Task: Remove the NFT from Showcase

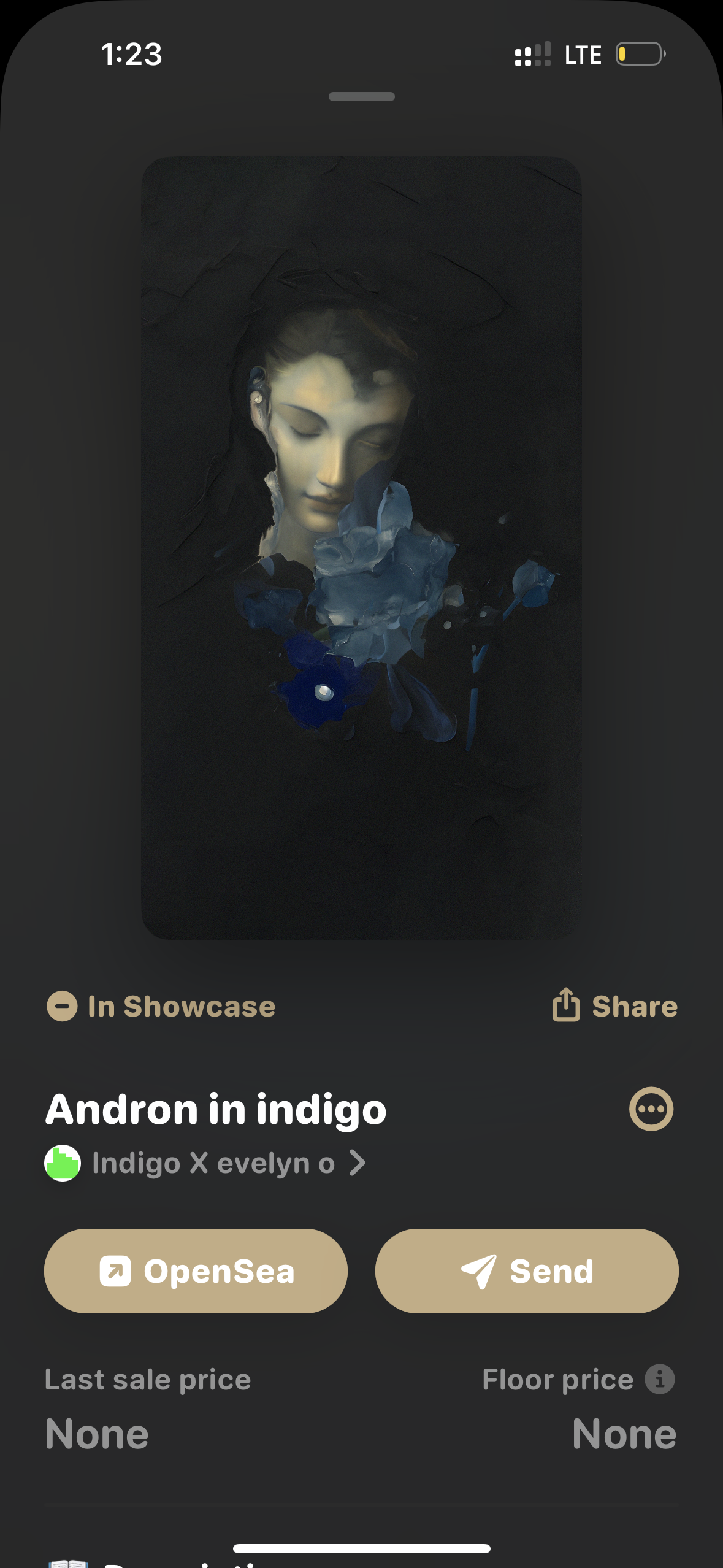Action: tap(161, 1007)
